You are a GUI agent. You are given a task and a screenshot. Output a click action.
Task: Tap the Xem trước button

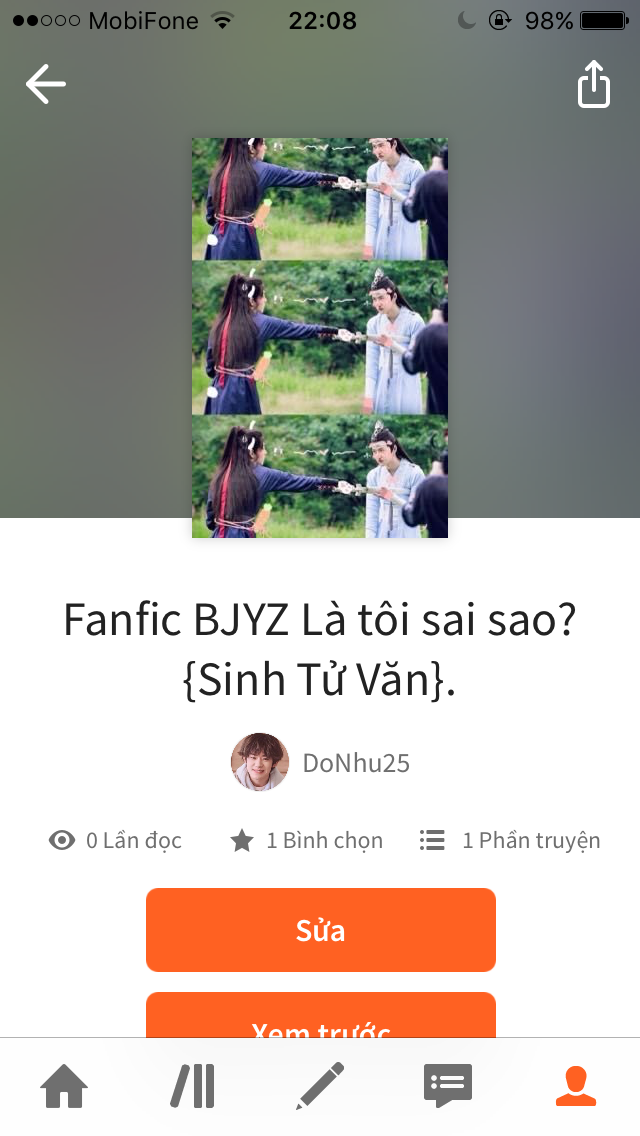click(x=321, y=1018)
